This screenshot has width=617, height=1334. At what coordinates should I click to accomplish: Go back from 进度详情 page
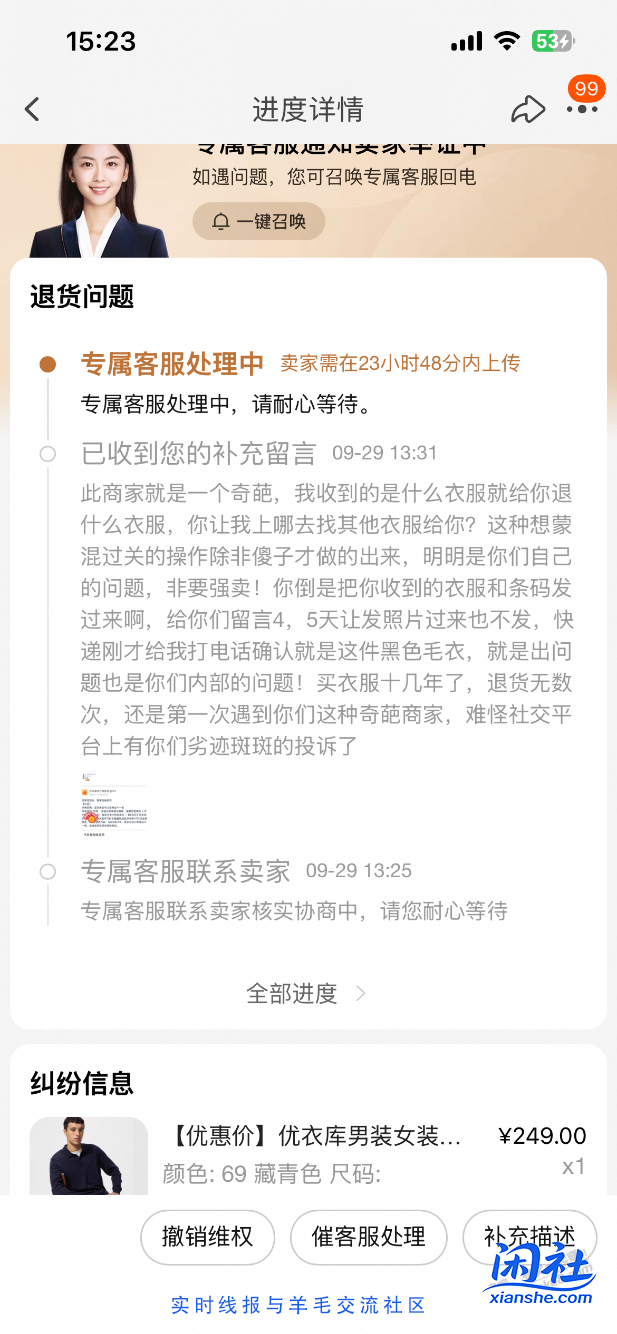33,109
